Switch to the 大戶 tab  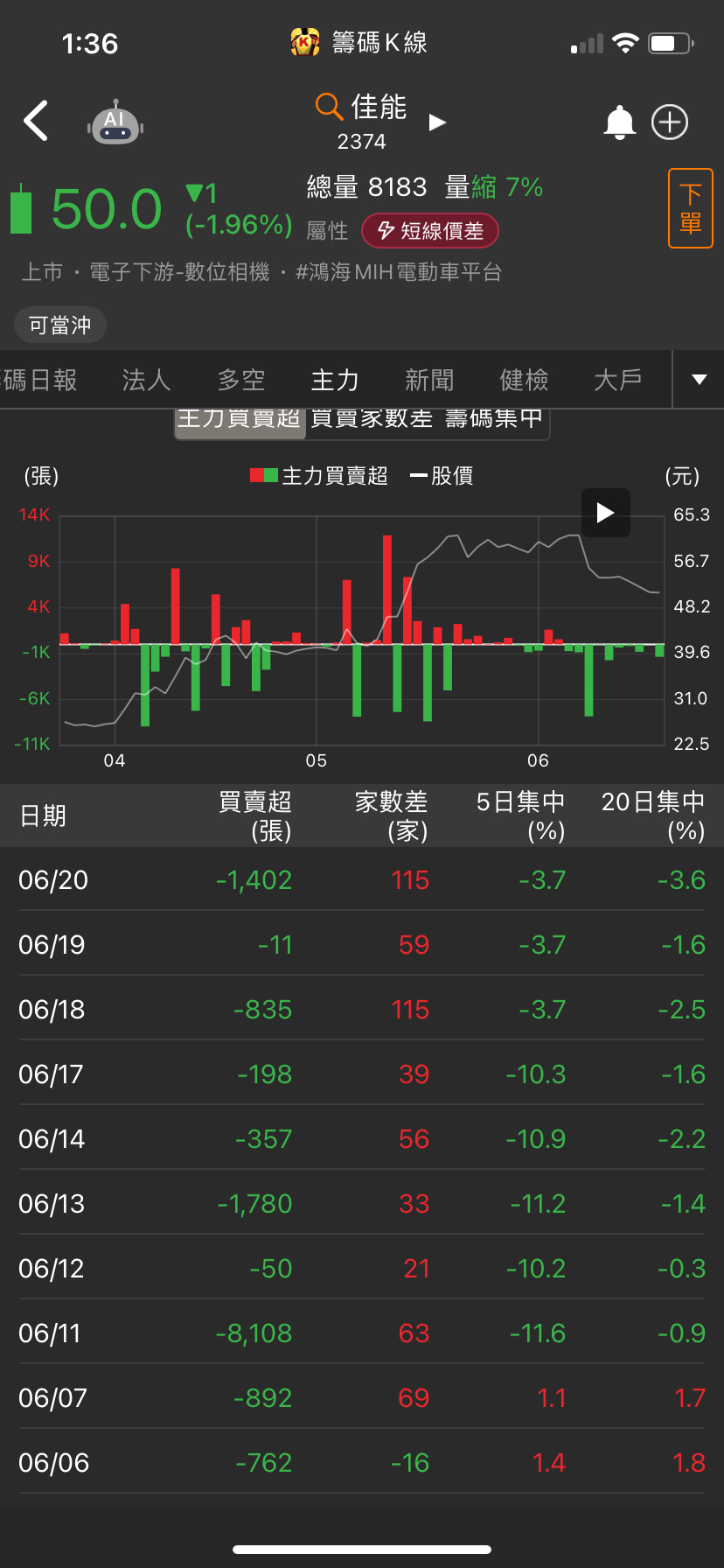pos(617,380)
